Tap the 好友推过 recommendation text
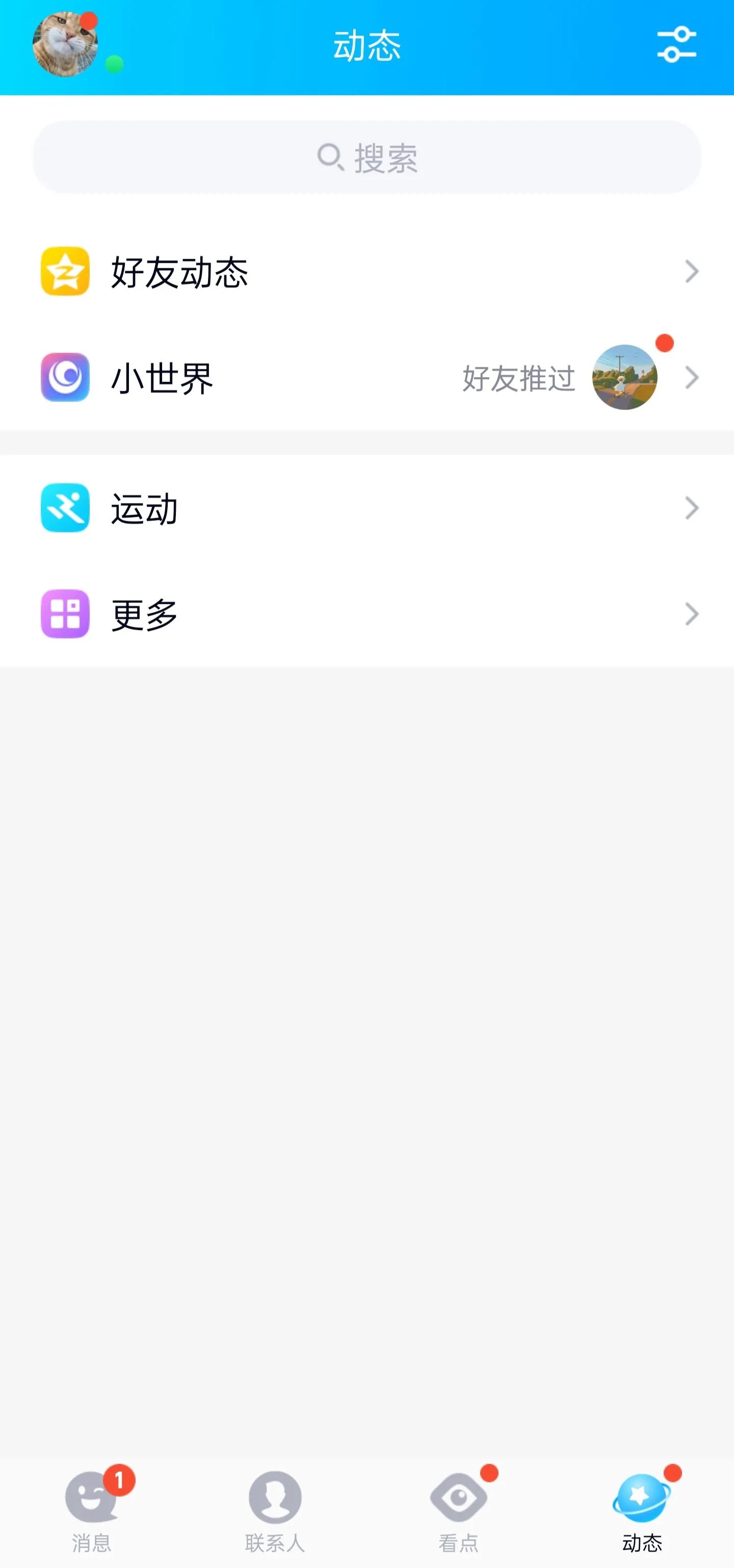The image size is (734, 1568). [517, 377]
